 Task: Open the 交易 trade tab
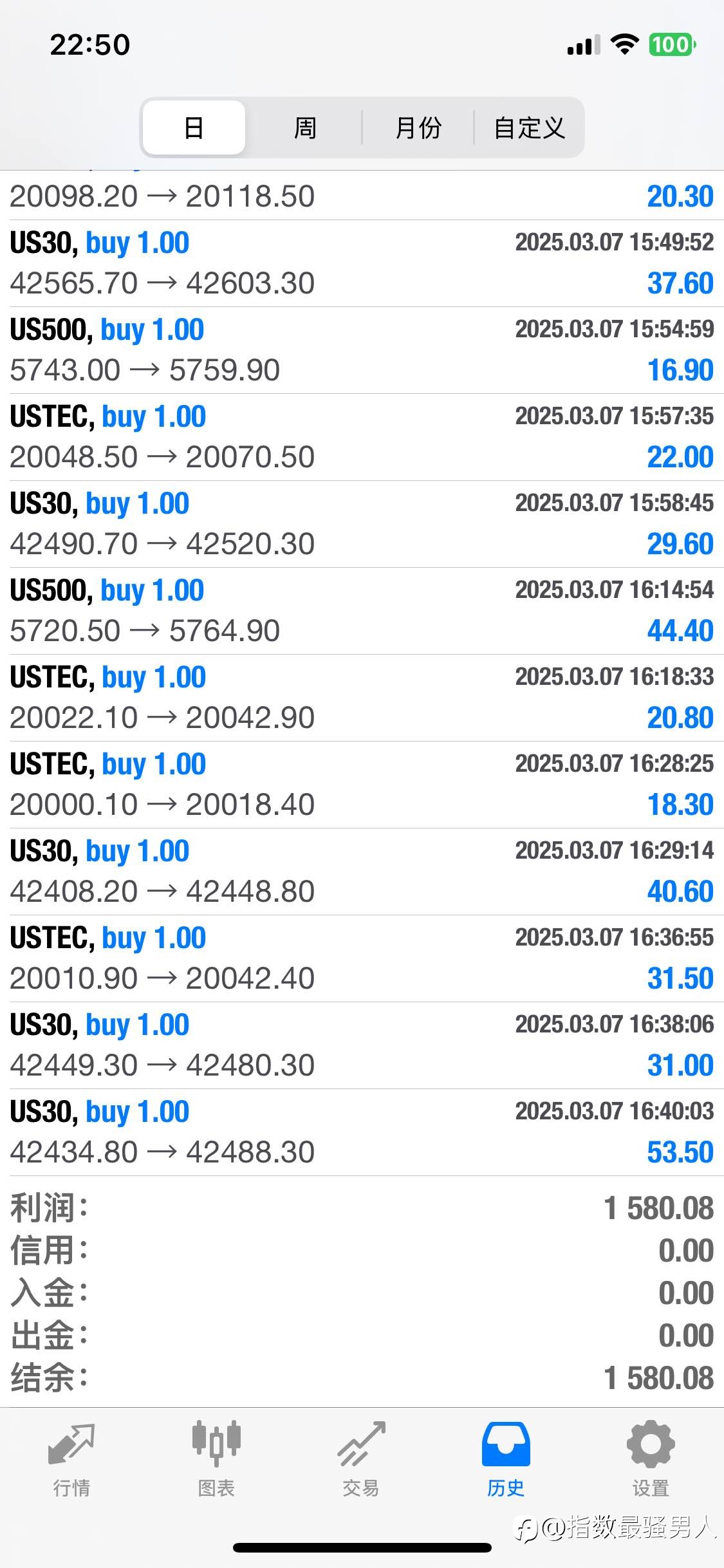(361, 1459)
